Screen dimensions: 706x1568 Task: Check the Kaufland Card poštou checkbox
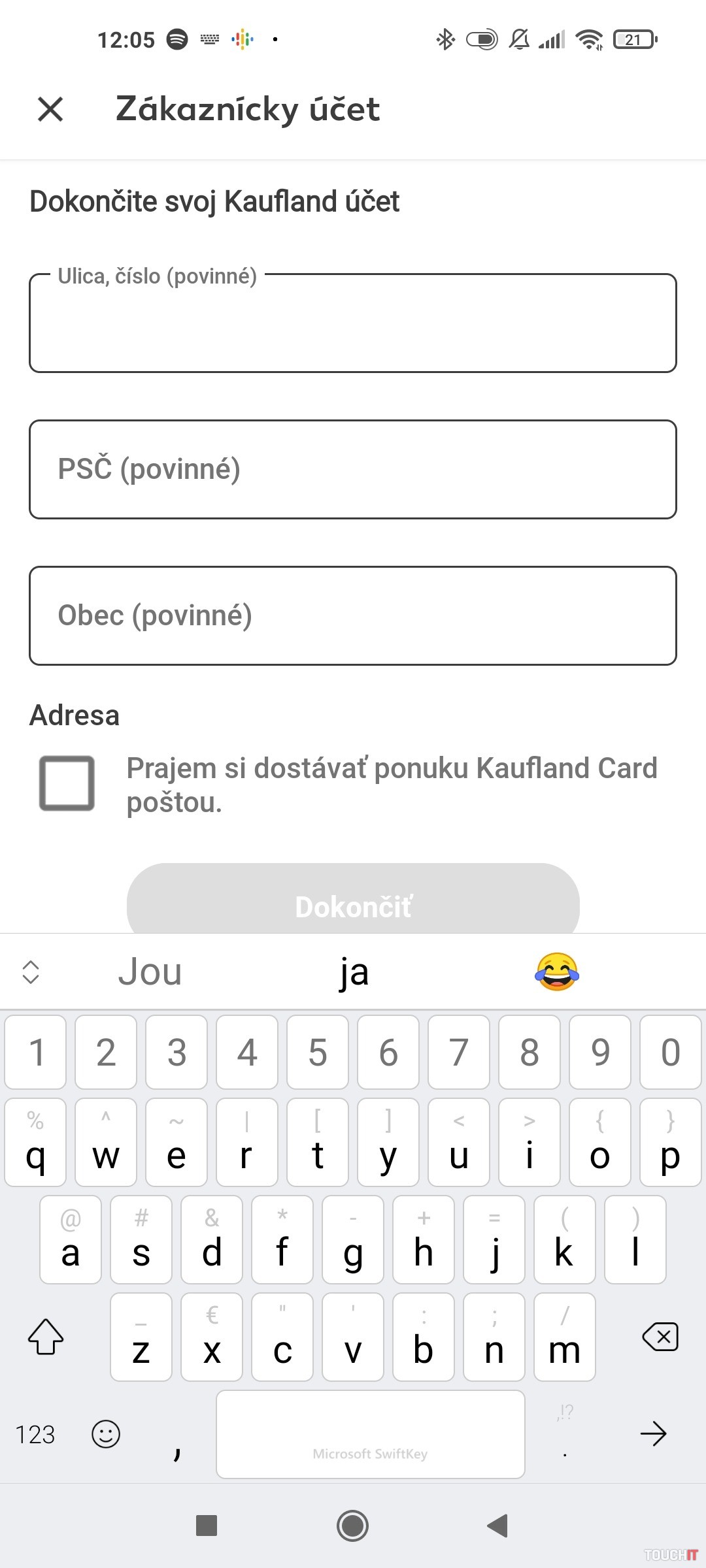pos(67,783)
